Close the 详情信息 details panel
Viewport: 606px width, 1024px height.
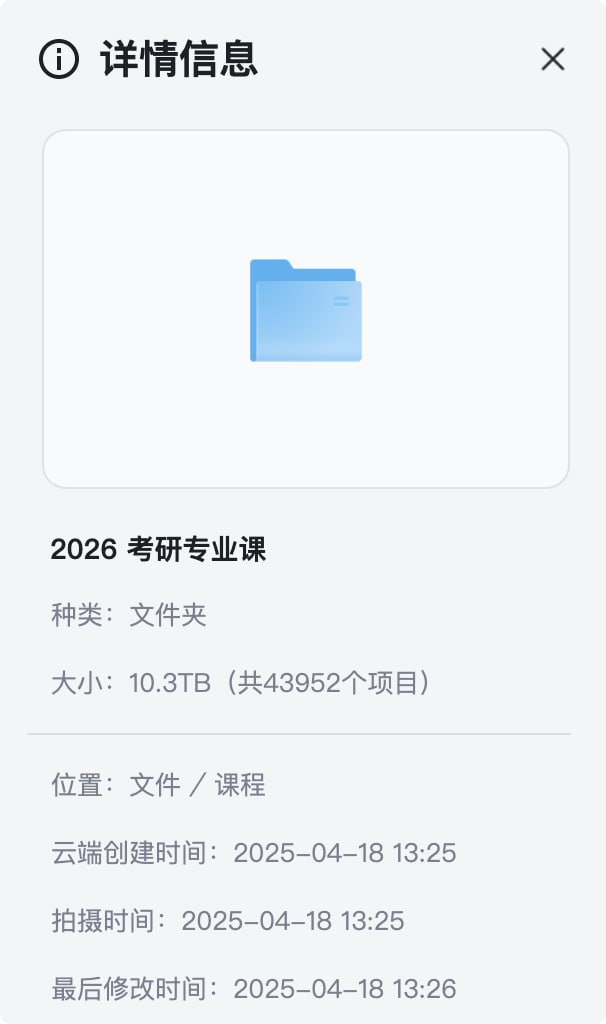(552, 59)
